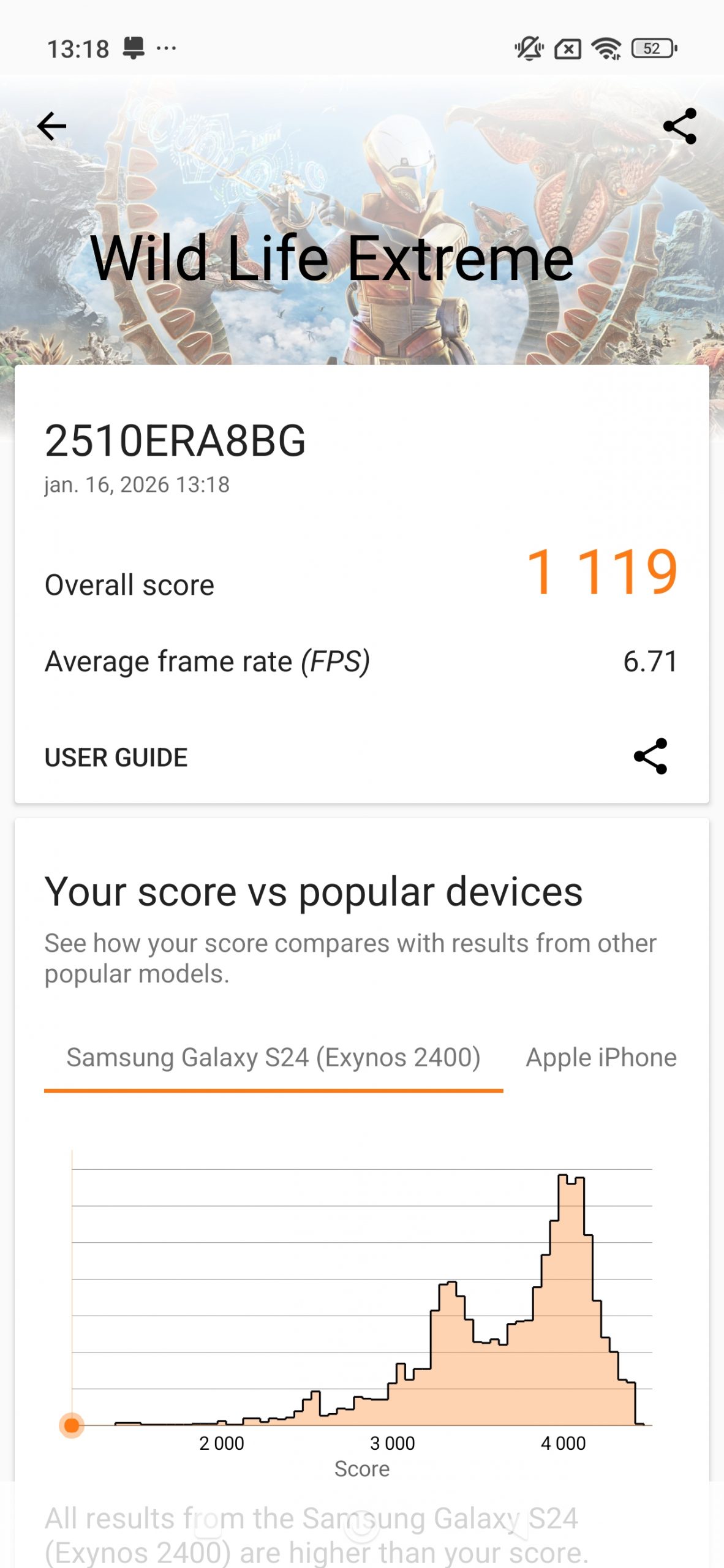Open the USER GUIDE

coord(116,758)
